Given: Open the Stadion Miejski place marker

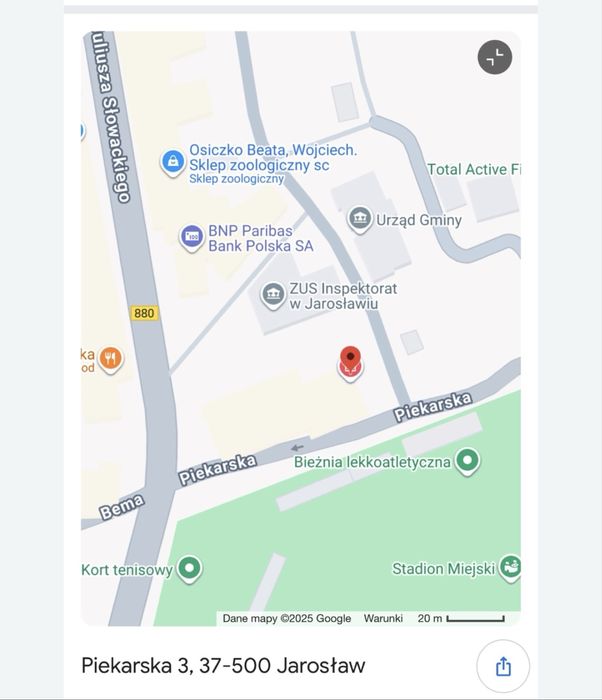Looking at the screenshot, I should 510,568.
